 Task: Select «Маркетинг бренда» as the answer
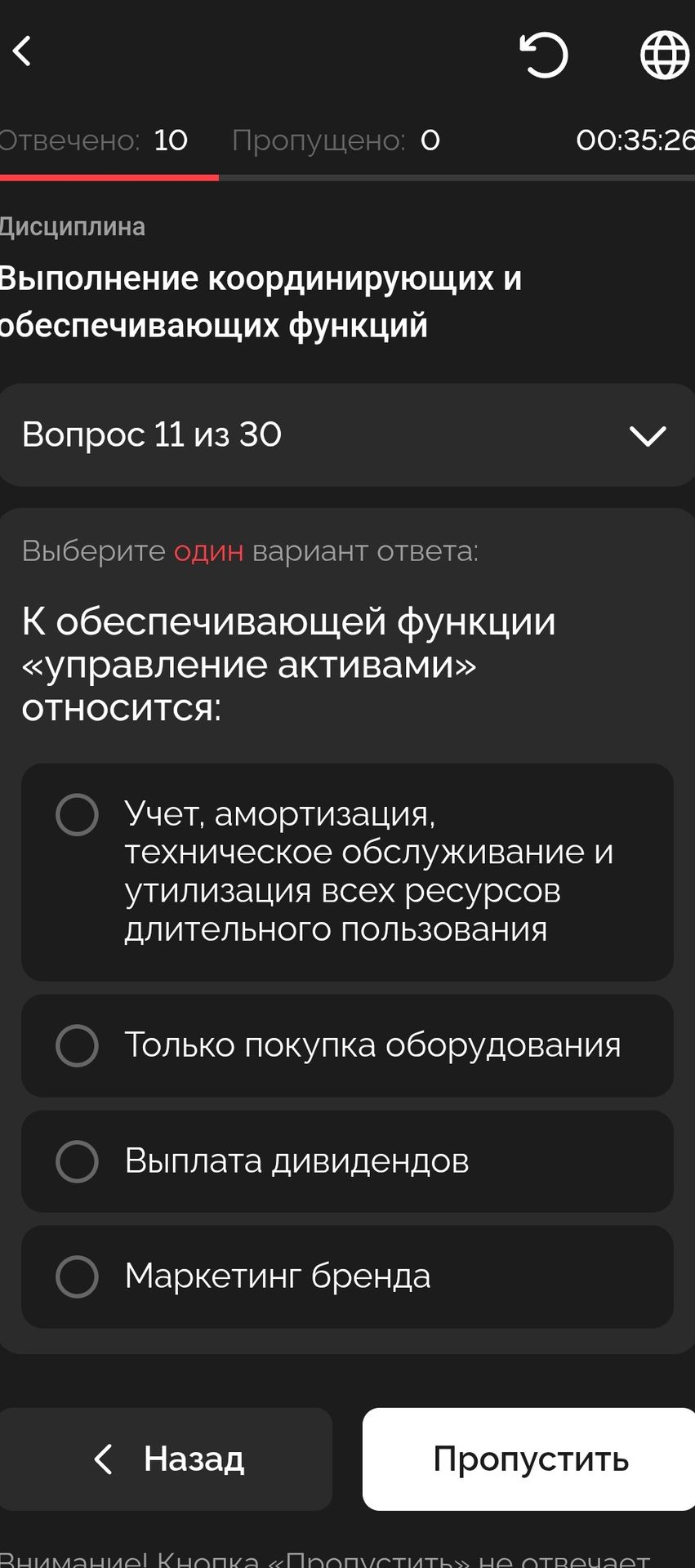pos(347,1276)
